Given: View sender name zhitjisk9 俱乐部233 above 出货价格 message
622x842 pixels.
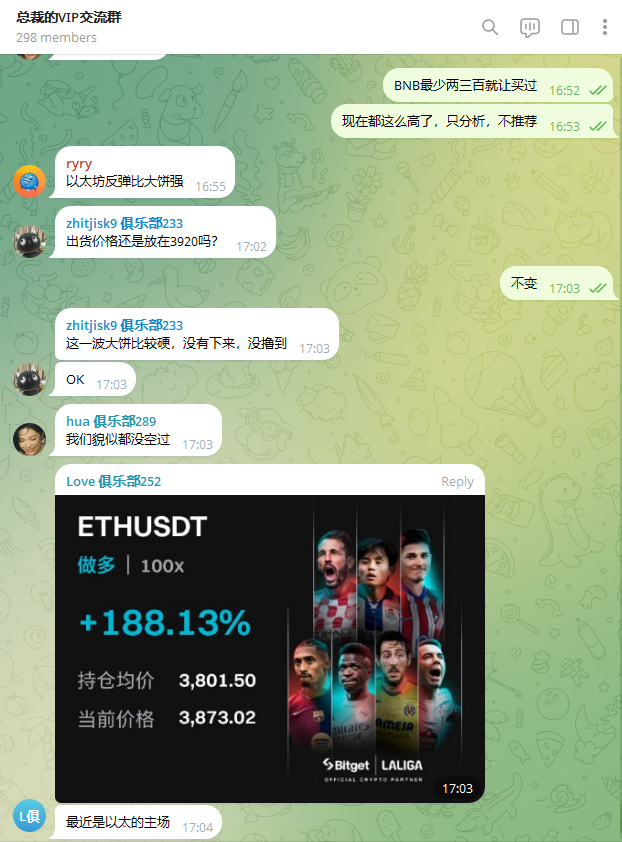Looking at the screenshot, I should (124, 223).
